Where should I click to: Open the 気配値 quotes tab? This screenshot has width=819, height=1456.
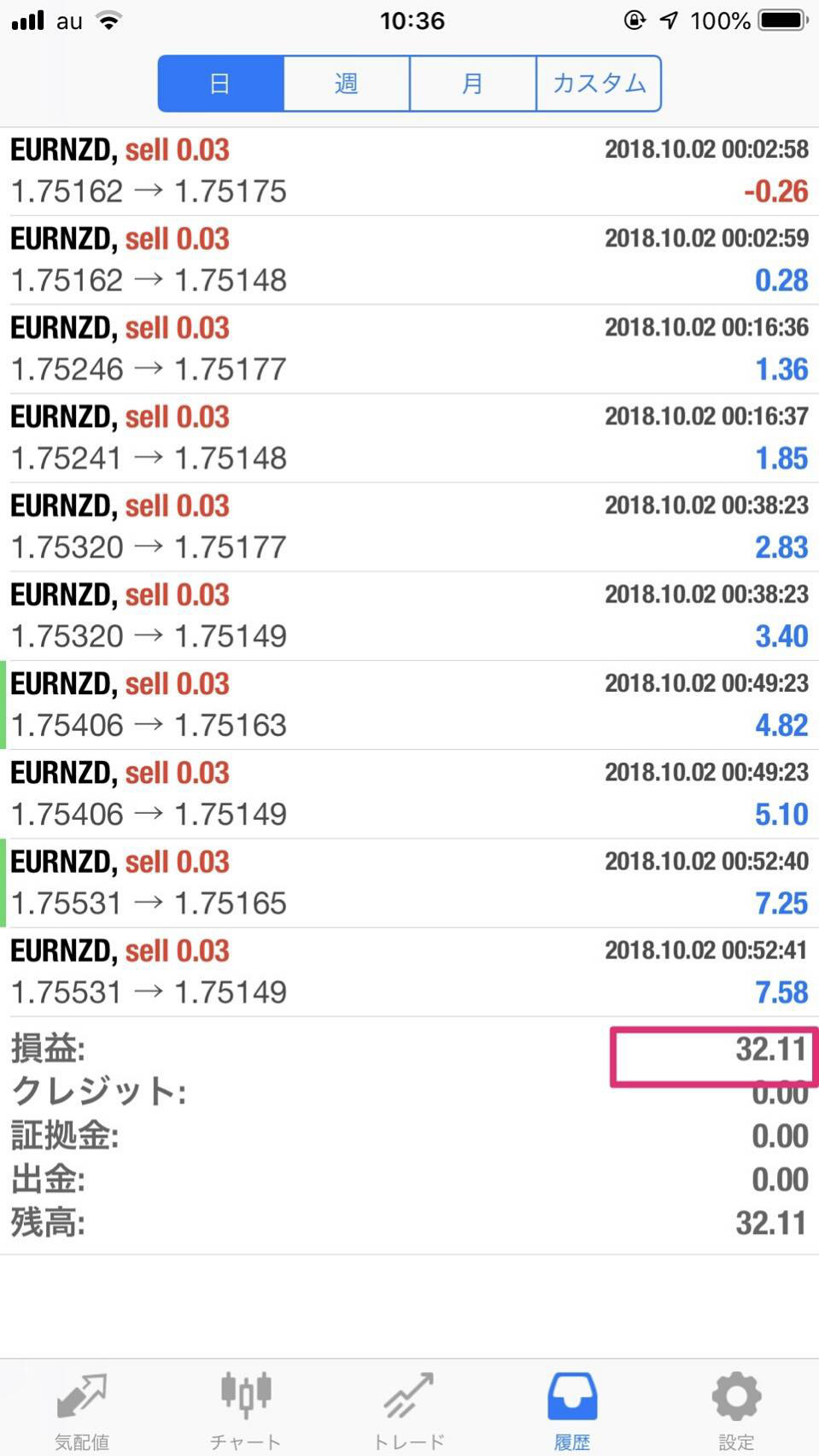[82, 1409]
